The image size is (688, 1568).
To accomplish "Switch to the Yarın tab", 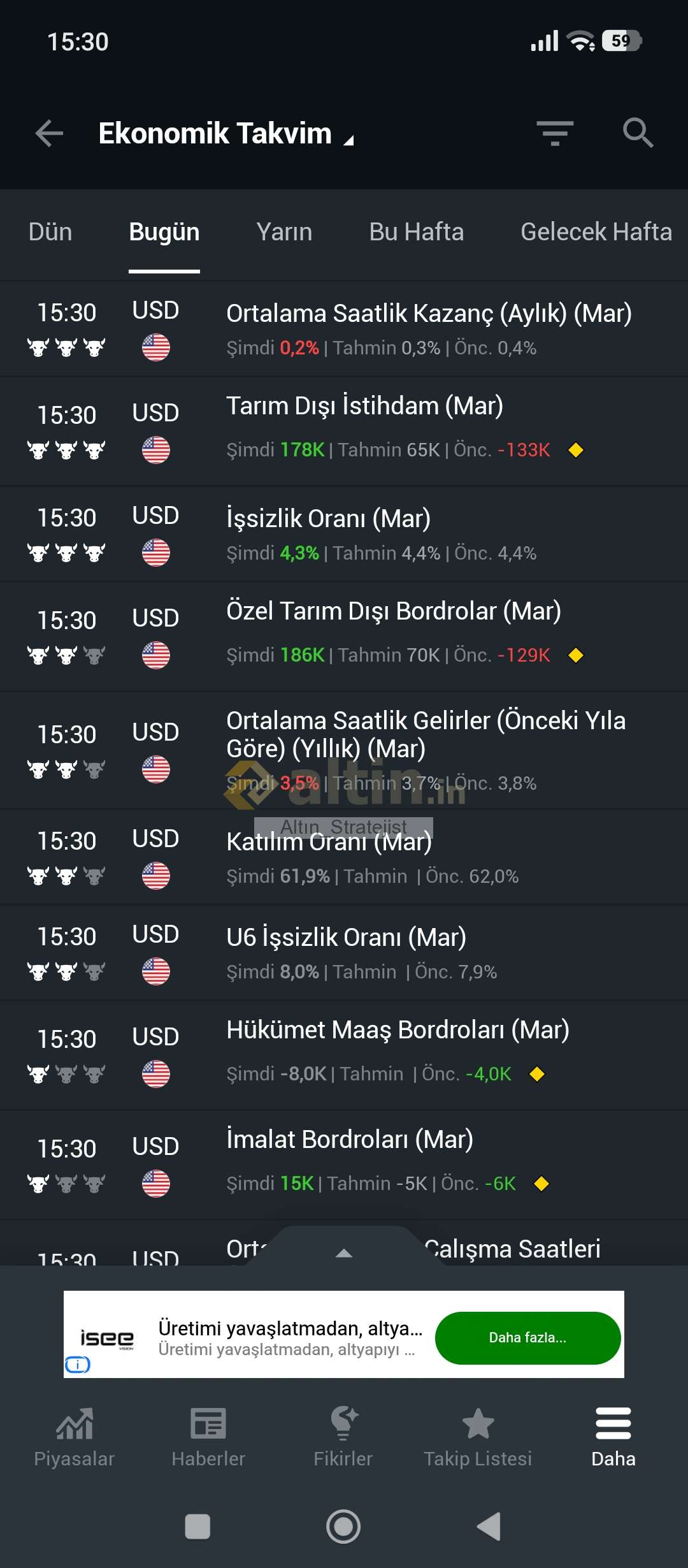I will [x=284, y=232].
